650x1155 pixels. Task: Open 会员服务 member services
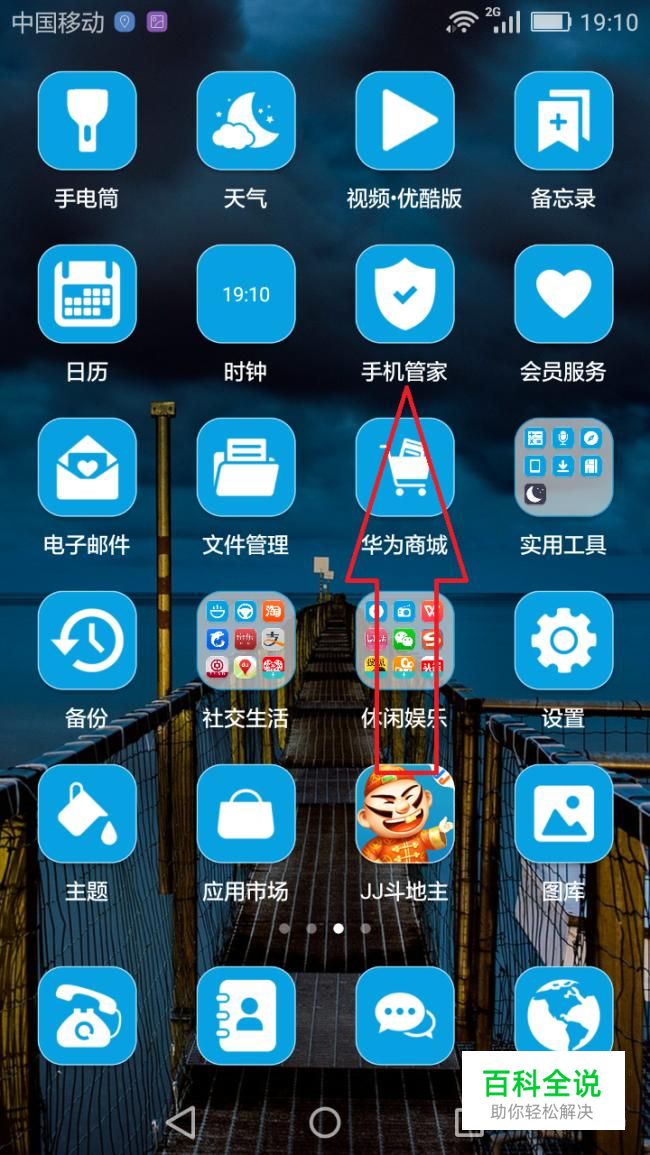563,294
